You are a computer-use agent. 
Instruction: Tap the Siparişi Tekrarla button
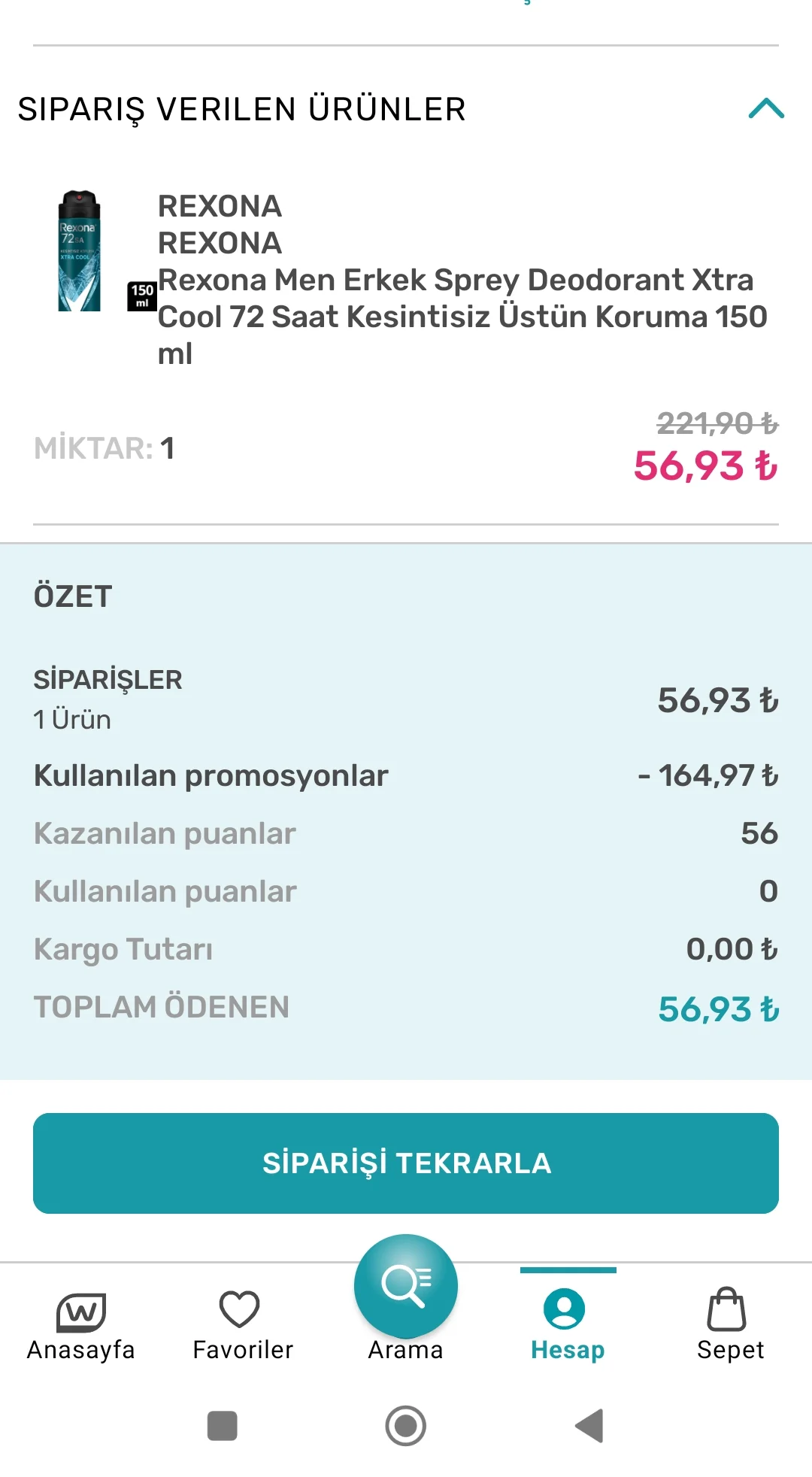pos(406,1163)
